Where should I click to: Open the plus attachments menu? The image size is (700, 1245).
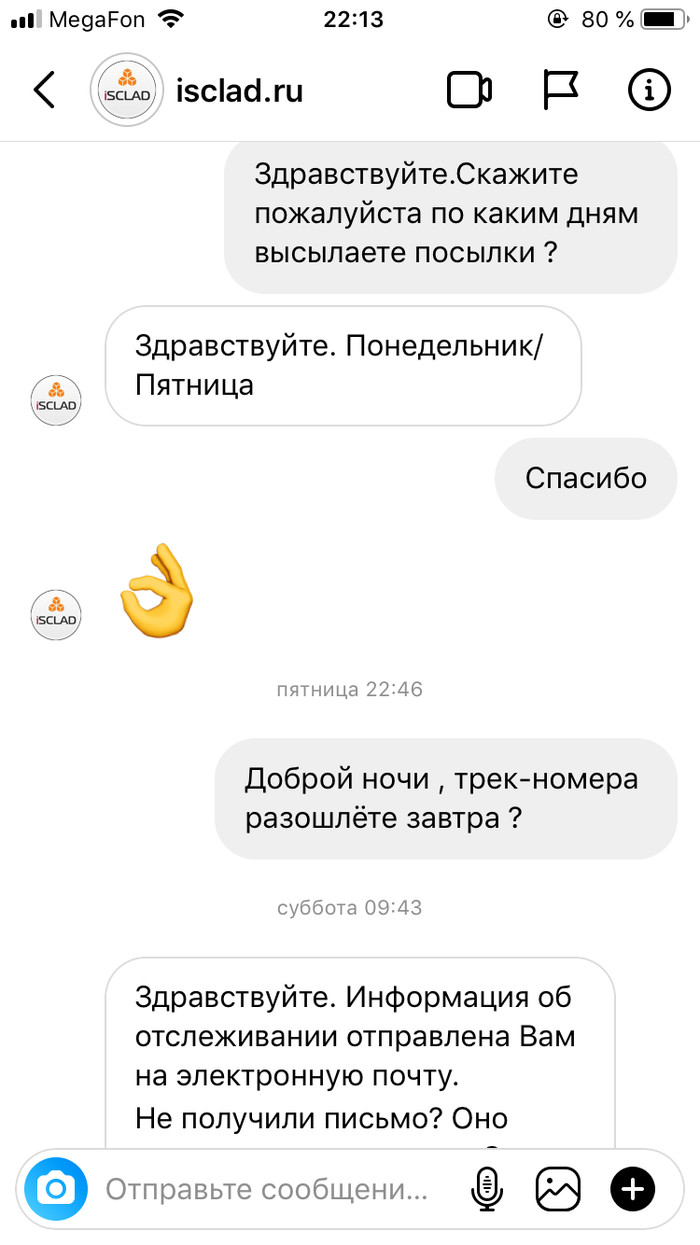click(x=632, y=1189)
